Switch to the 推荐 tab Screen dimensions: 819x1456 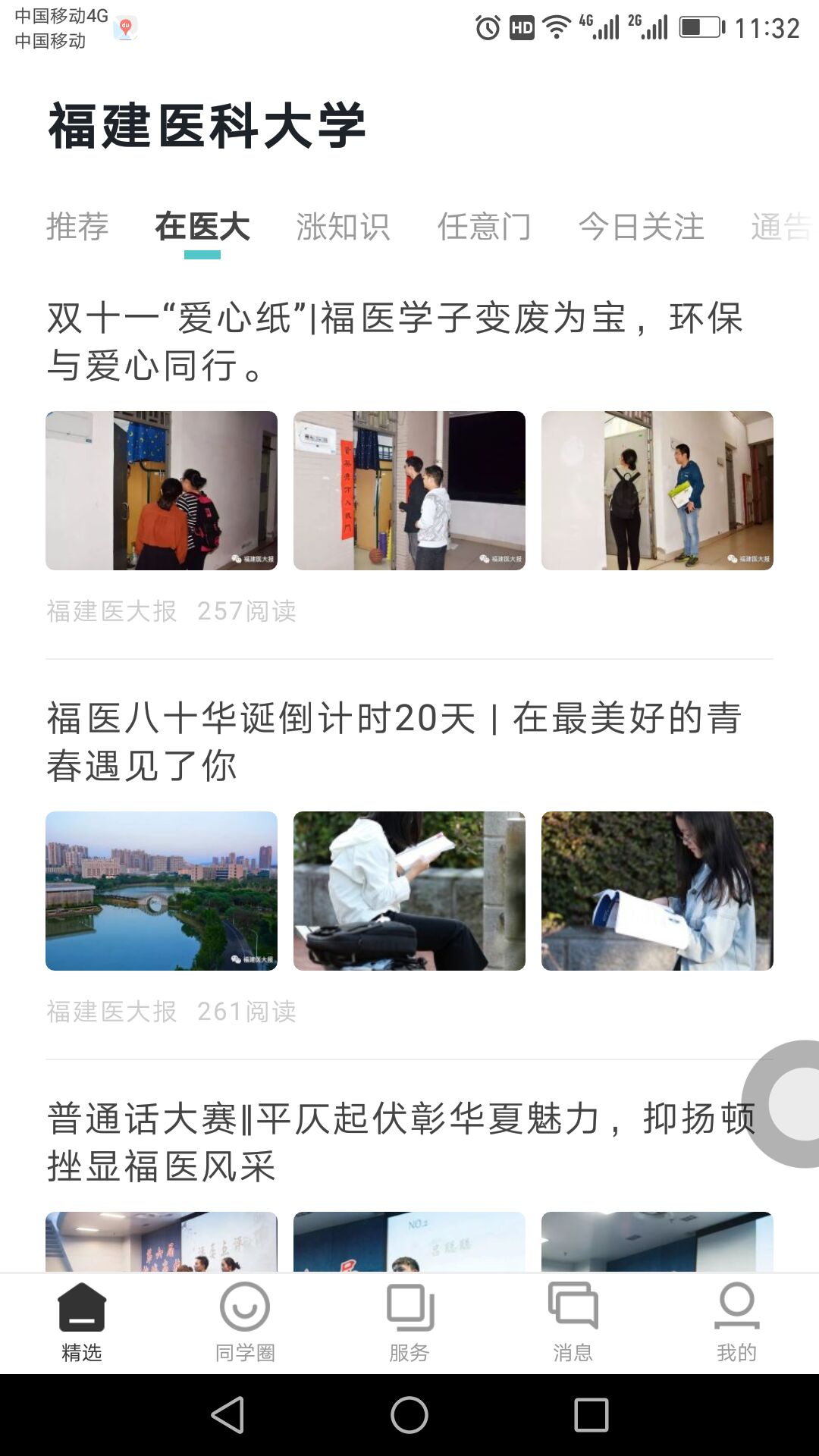tap(77, 226)
